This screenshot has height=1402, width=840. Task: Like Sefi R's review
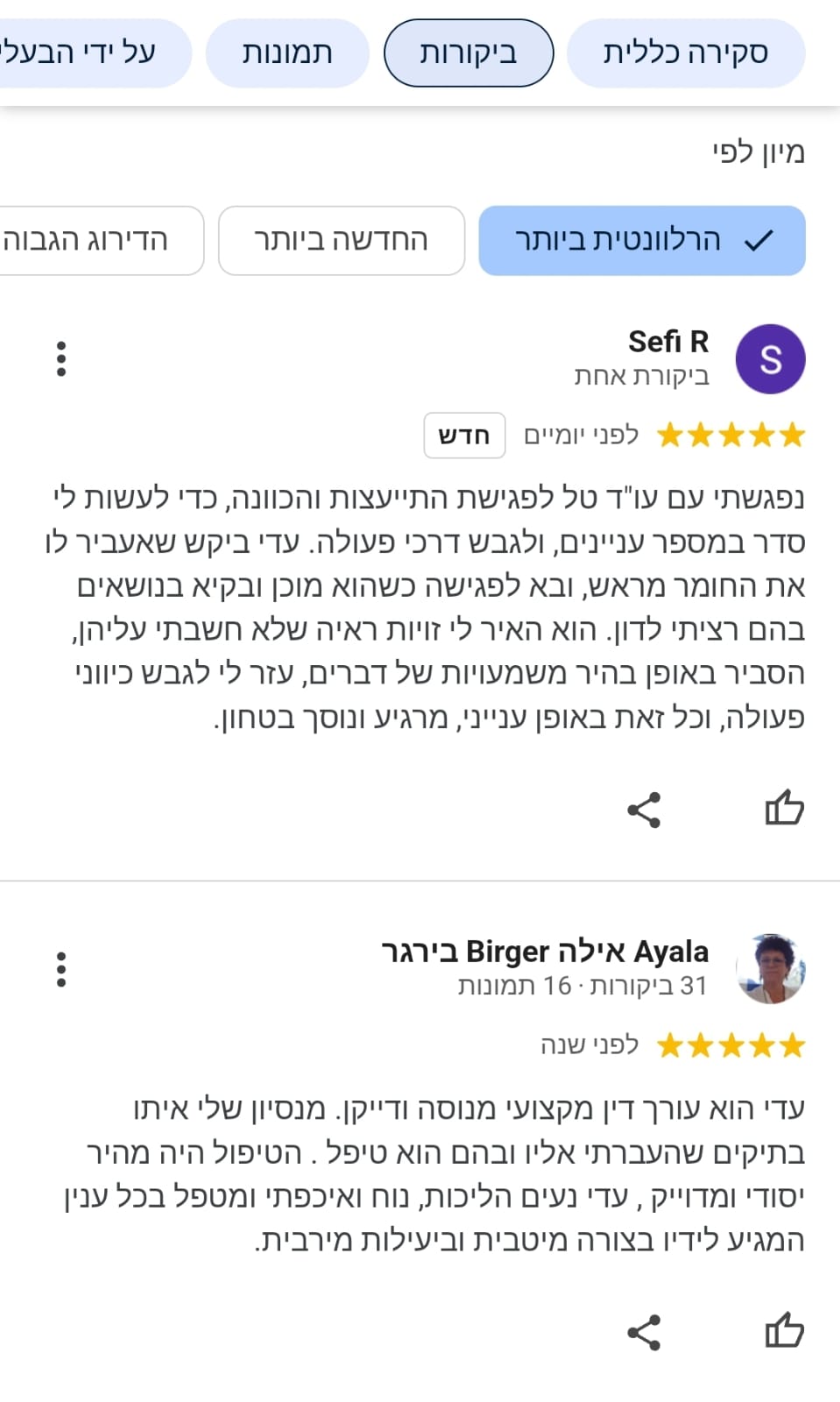[x=784, y=809]
